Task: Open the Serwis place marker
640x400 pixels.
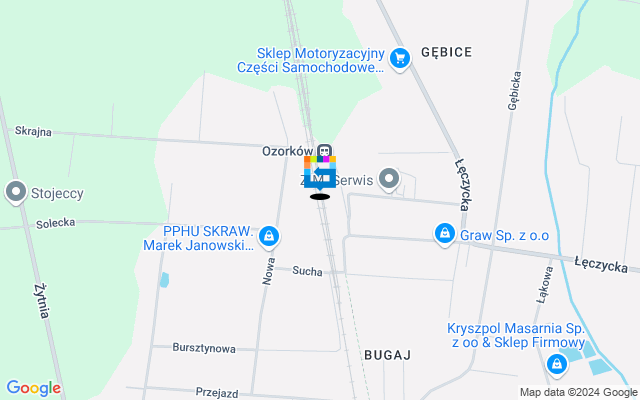Action: click(390, 180)
